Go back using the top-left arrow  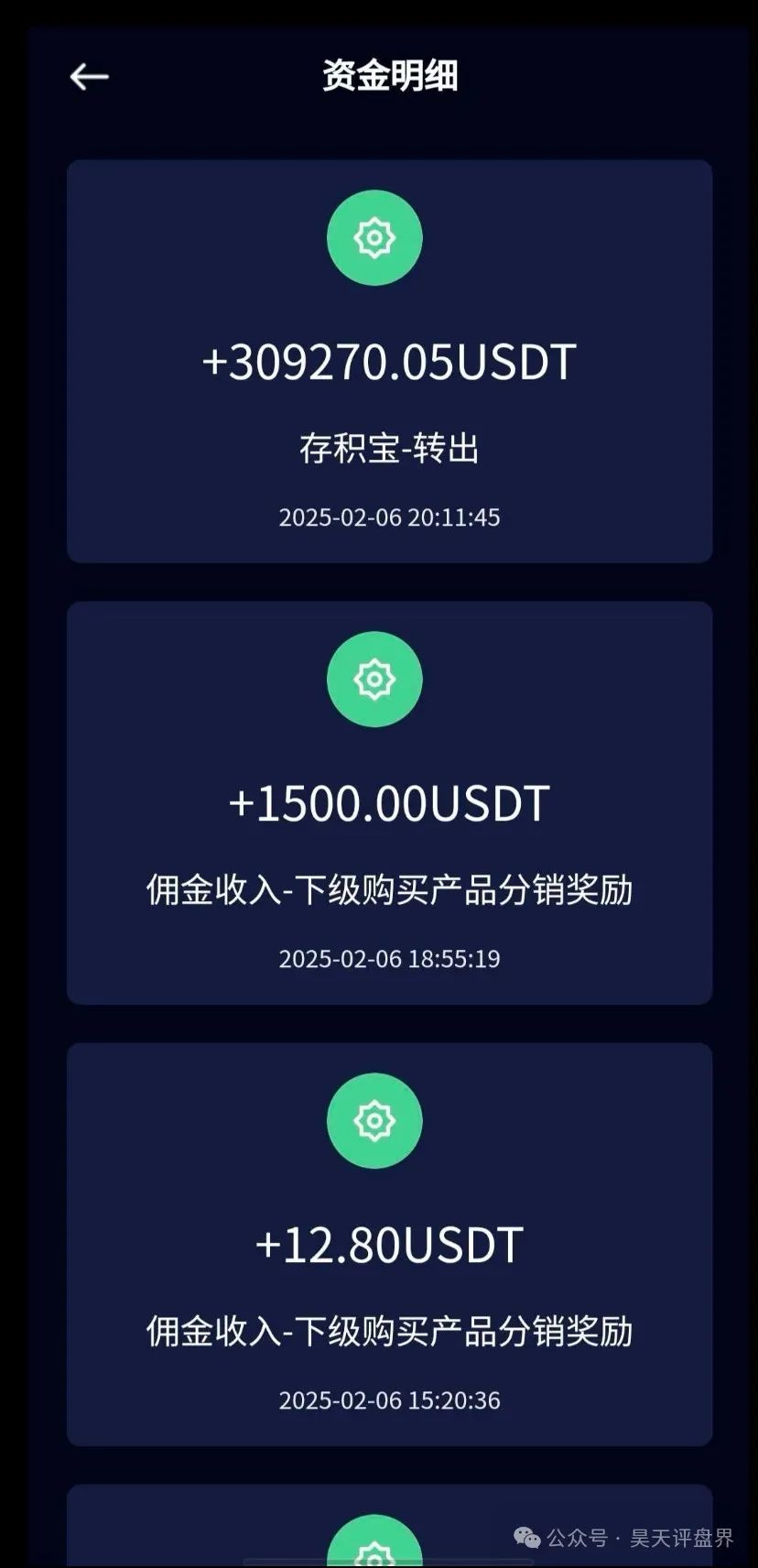[x=90, y=77]
